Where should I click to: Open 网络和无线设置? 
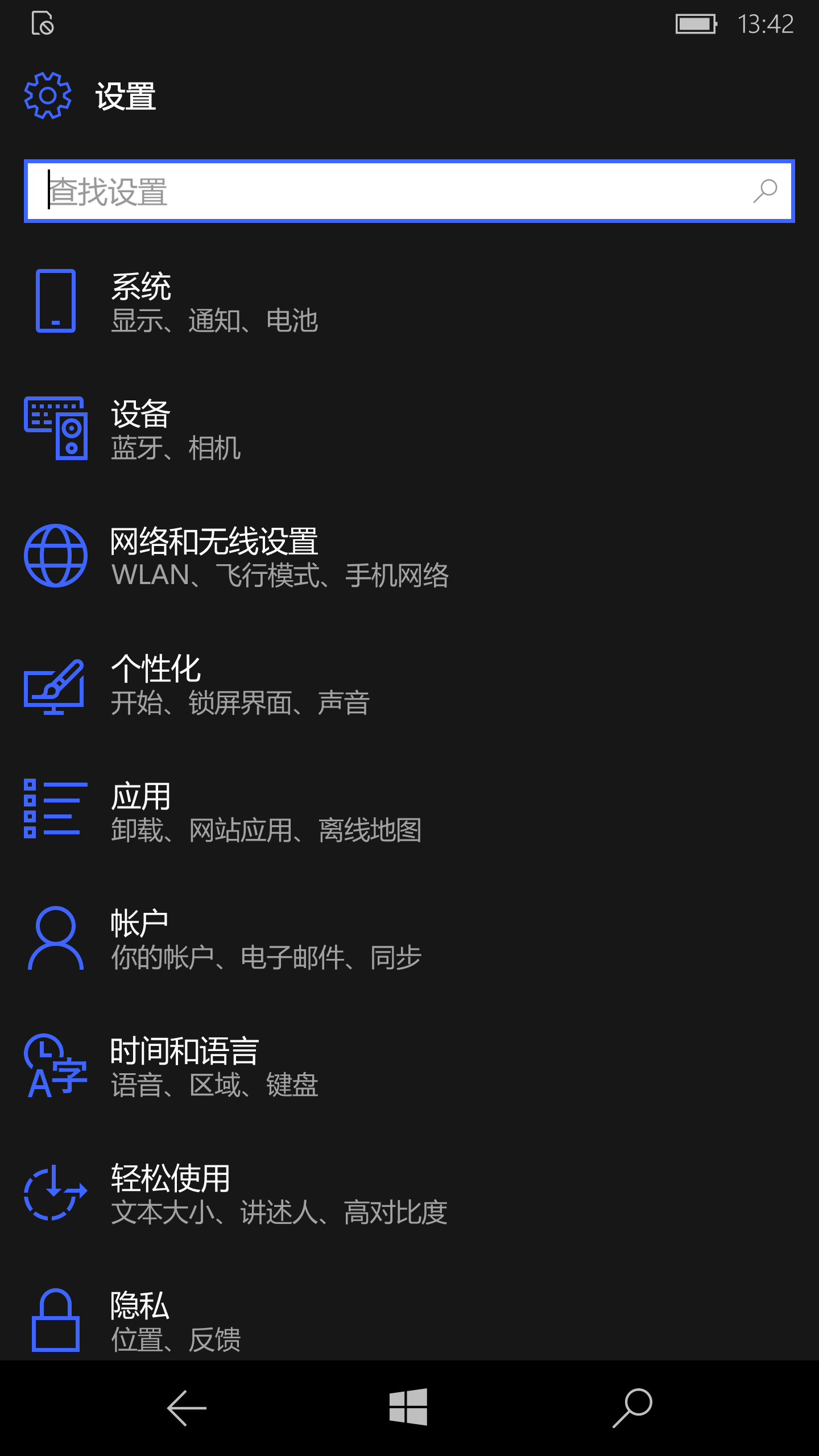pos(409,556)
